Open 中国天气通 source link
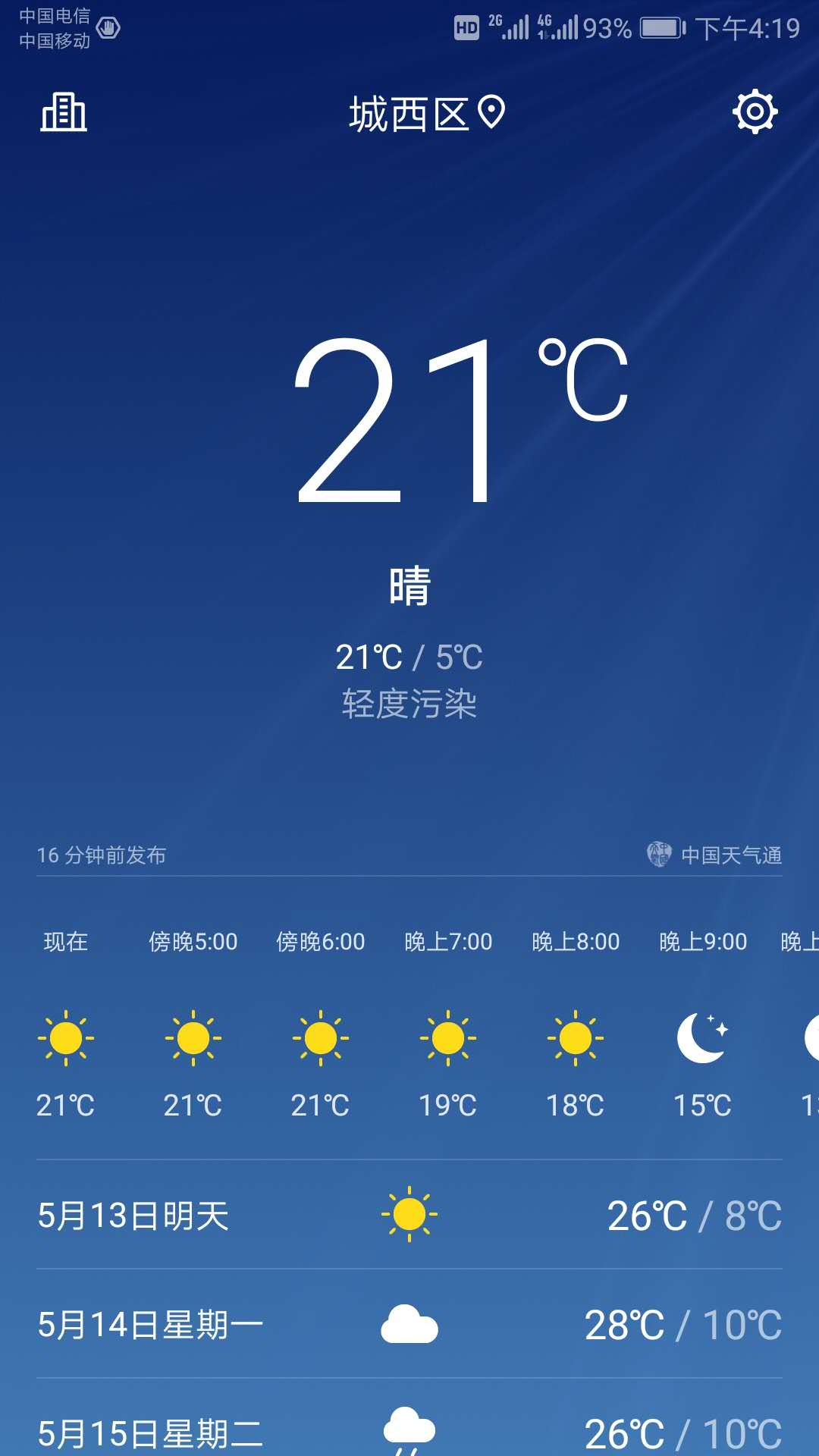The height and width of the screenshot is (1456, 819). click(714, 855)
